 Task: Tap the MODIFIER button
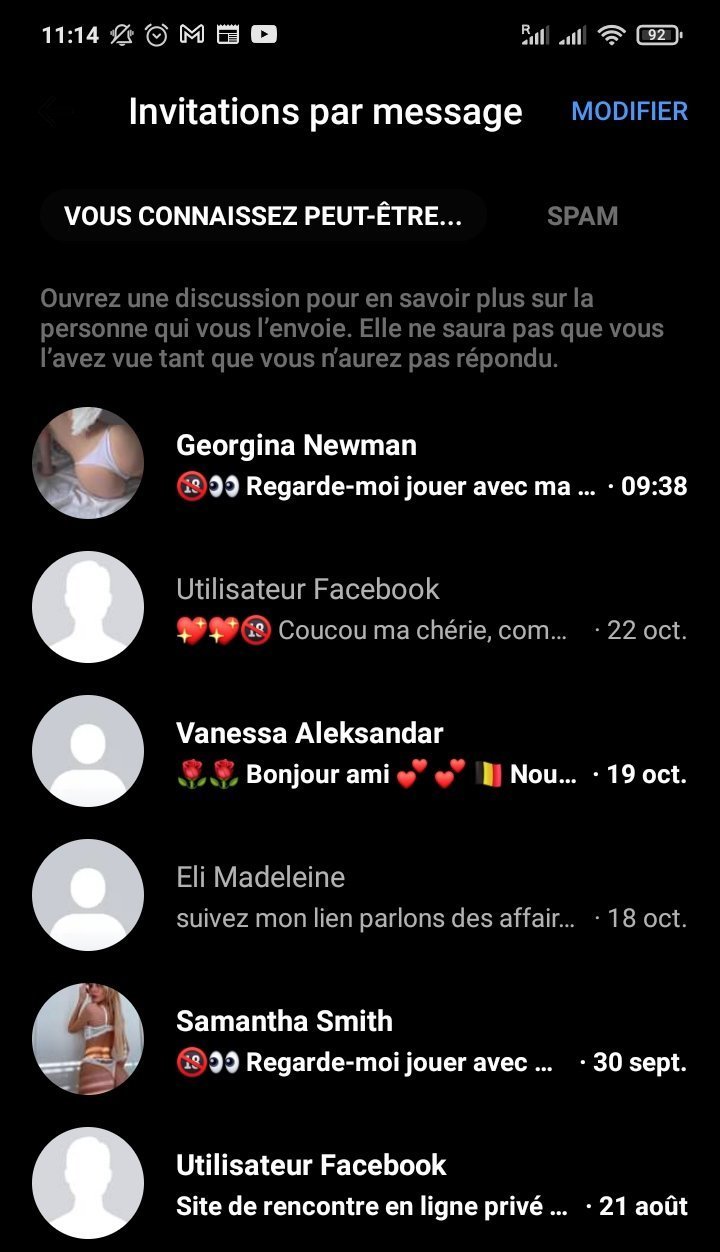(629, 111)
